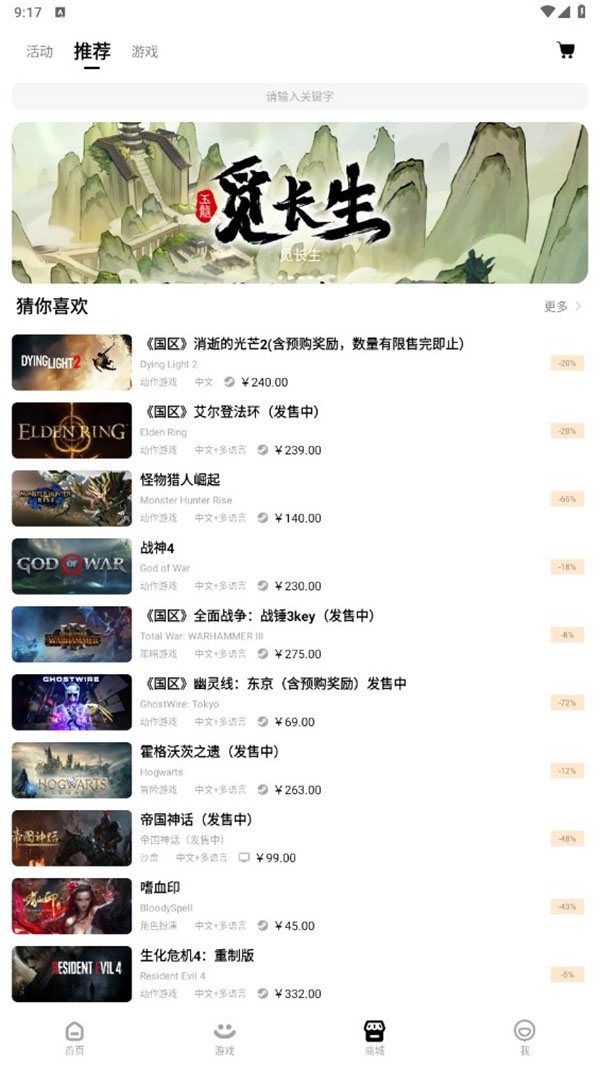Open the 觅长生 banner
Image resolution: width=600 pixels, height=1066 pixels.
click(300, 203)
